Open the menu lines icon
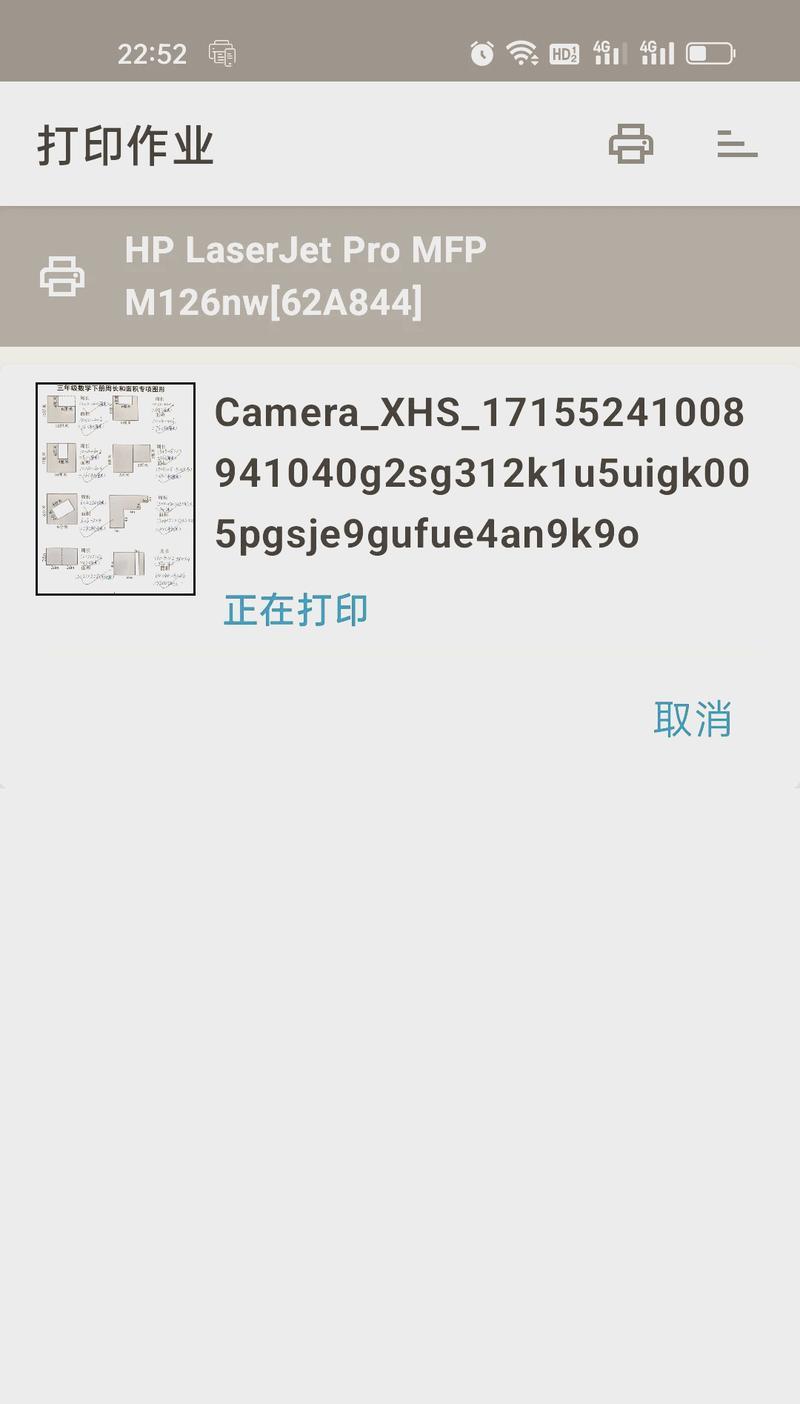The image size is (800, 1404). 737,144
